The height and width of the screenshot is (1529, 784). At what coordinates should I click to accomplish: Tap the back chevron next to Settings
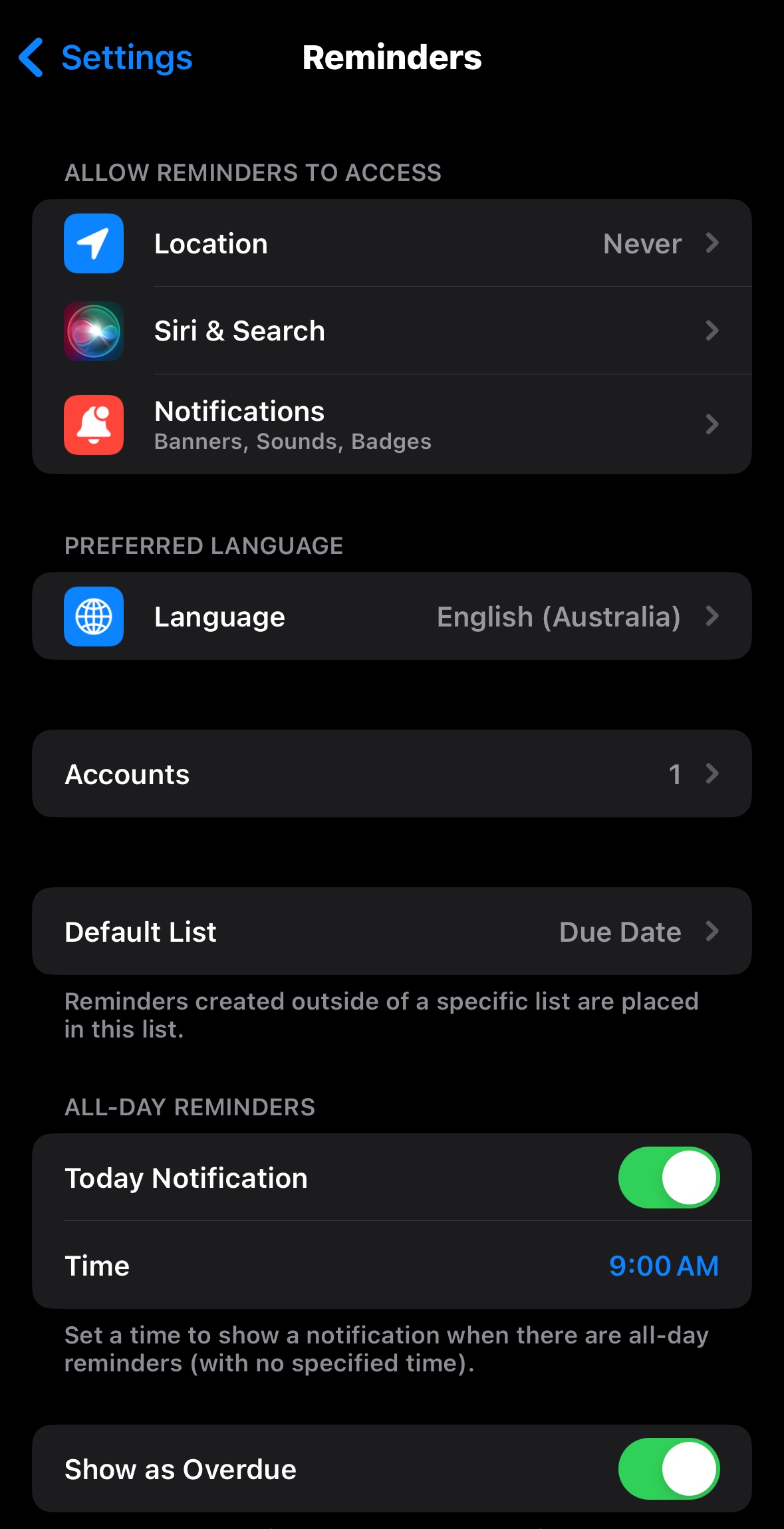31,59
